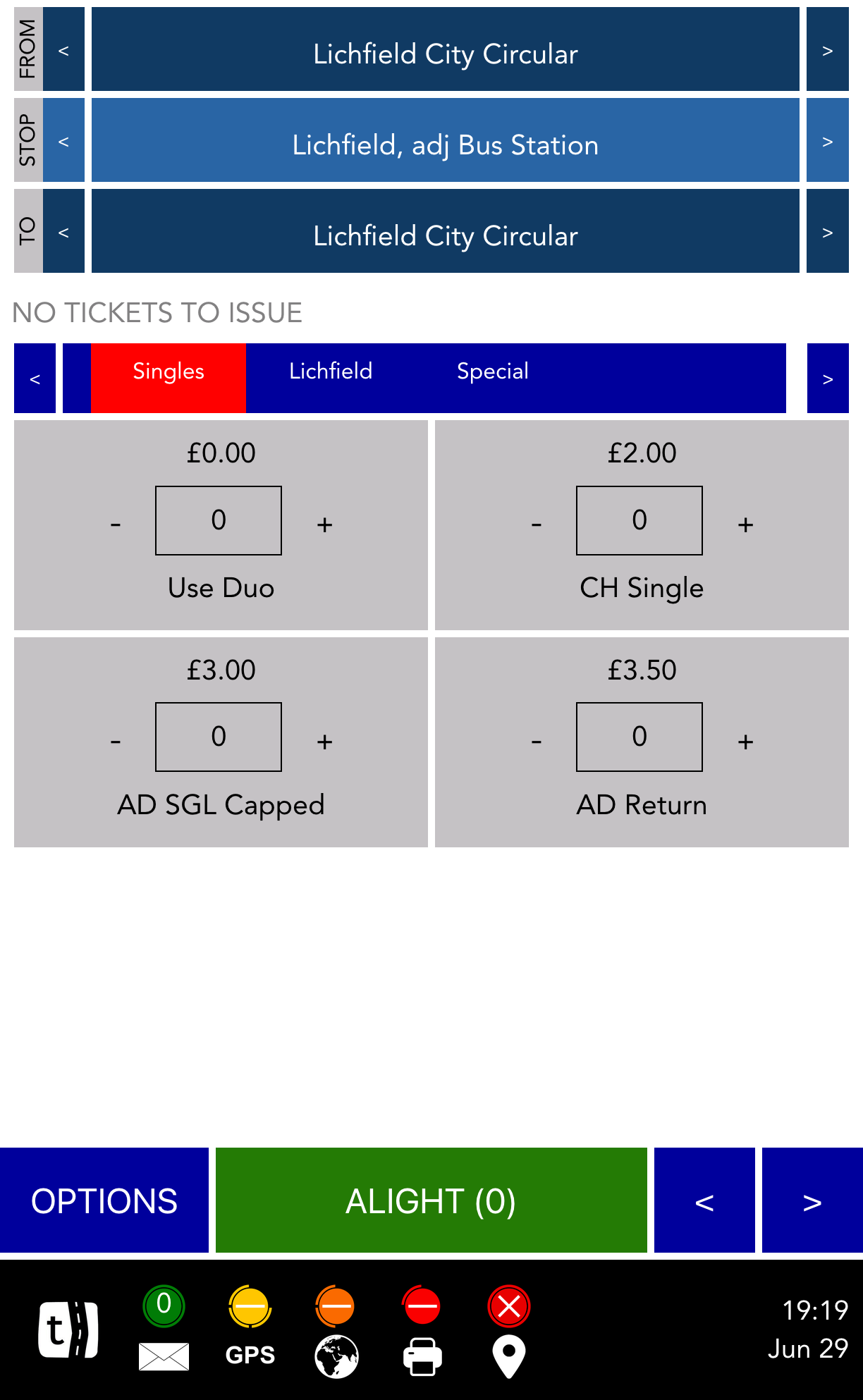This screenshot has width=863, height=1400.
Task: Tap the previous arrow in the FROM row
Action: tap(63, 49)
